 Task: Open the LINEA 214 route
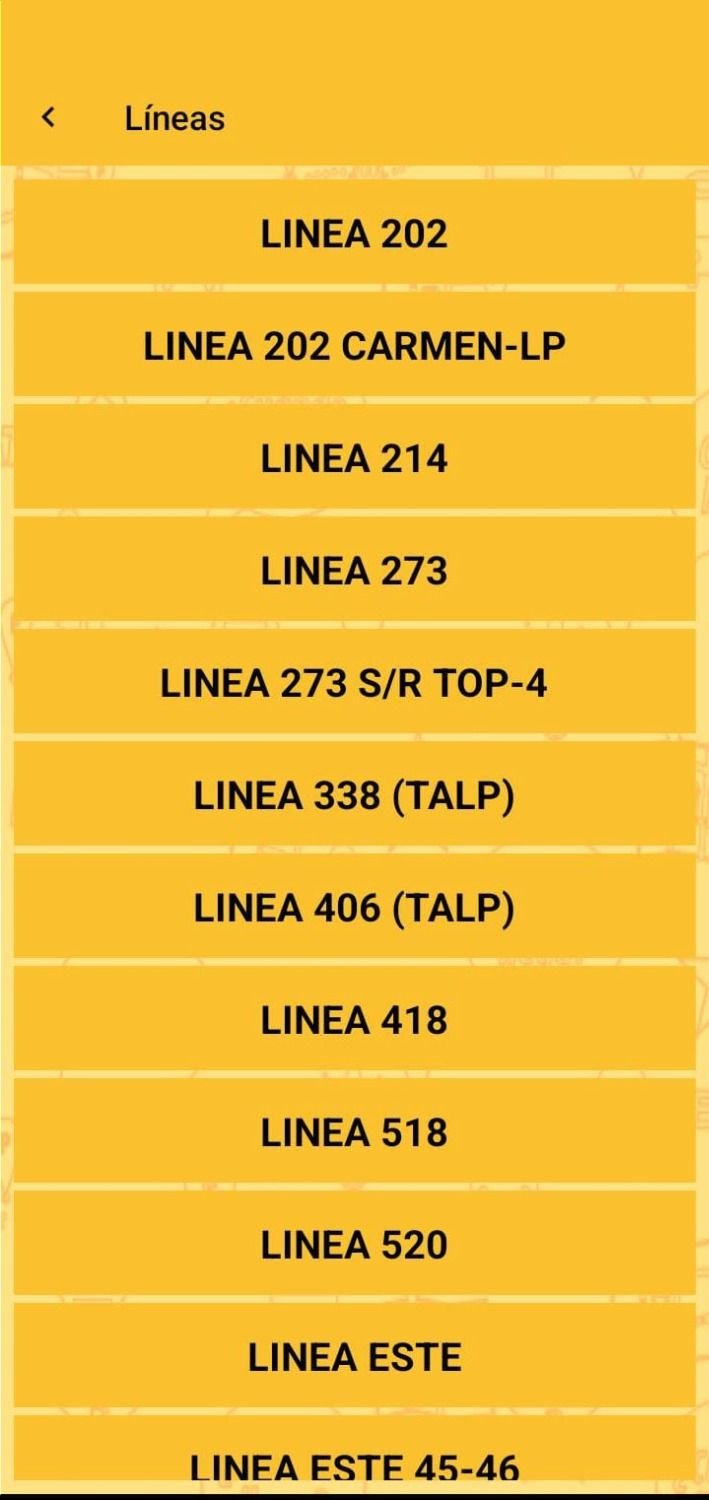354,458
